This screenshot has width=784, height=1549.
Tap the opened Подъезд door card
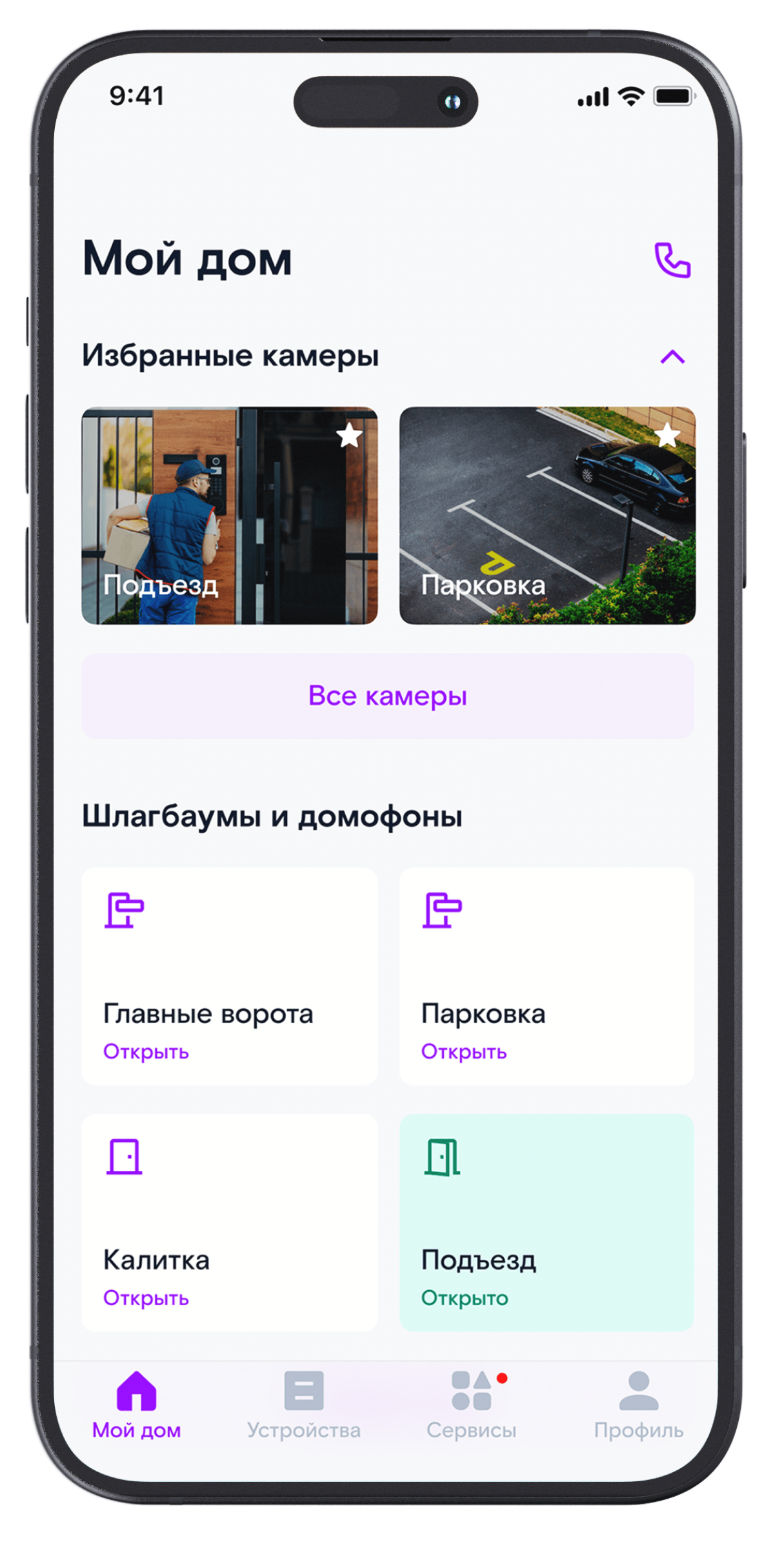tap(547, 1222)
